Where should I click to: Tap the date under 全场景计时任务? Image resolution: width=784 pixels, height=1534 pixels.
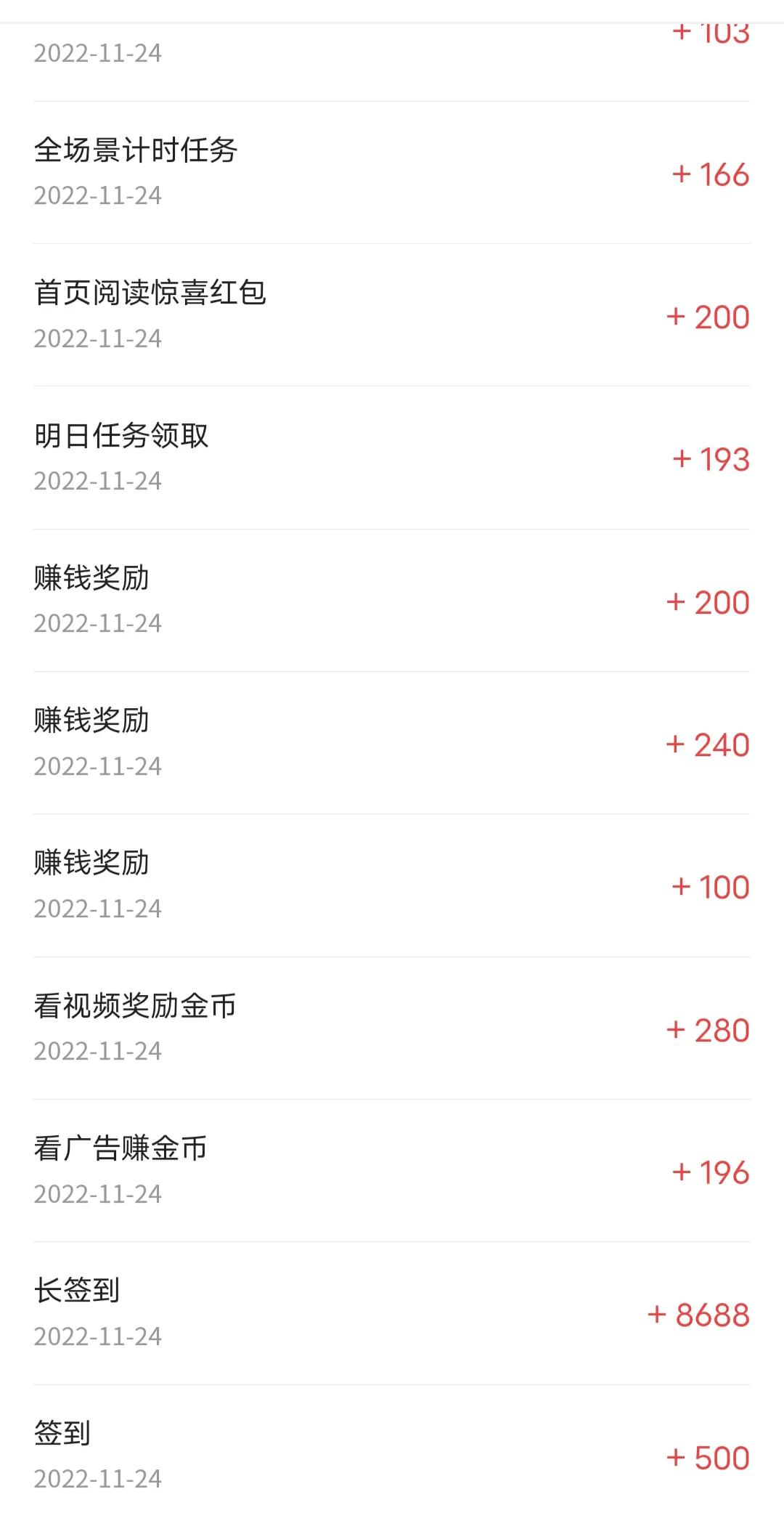[x=100, y=195]
